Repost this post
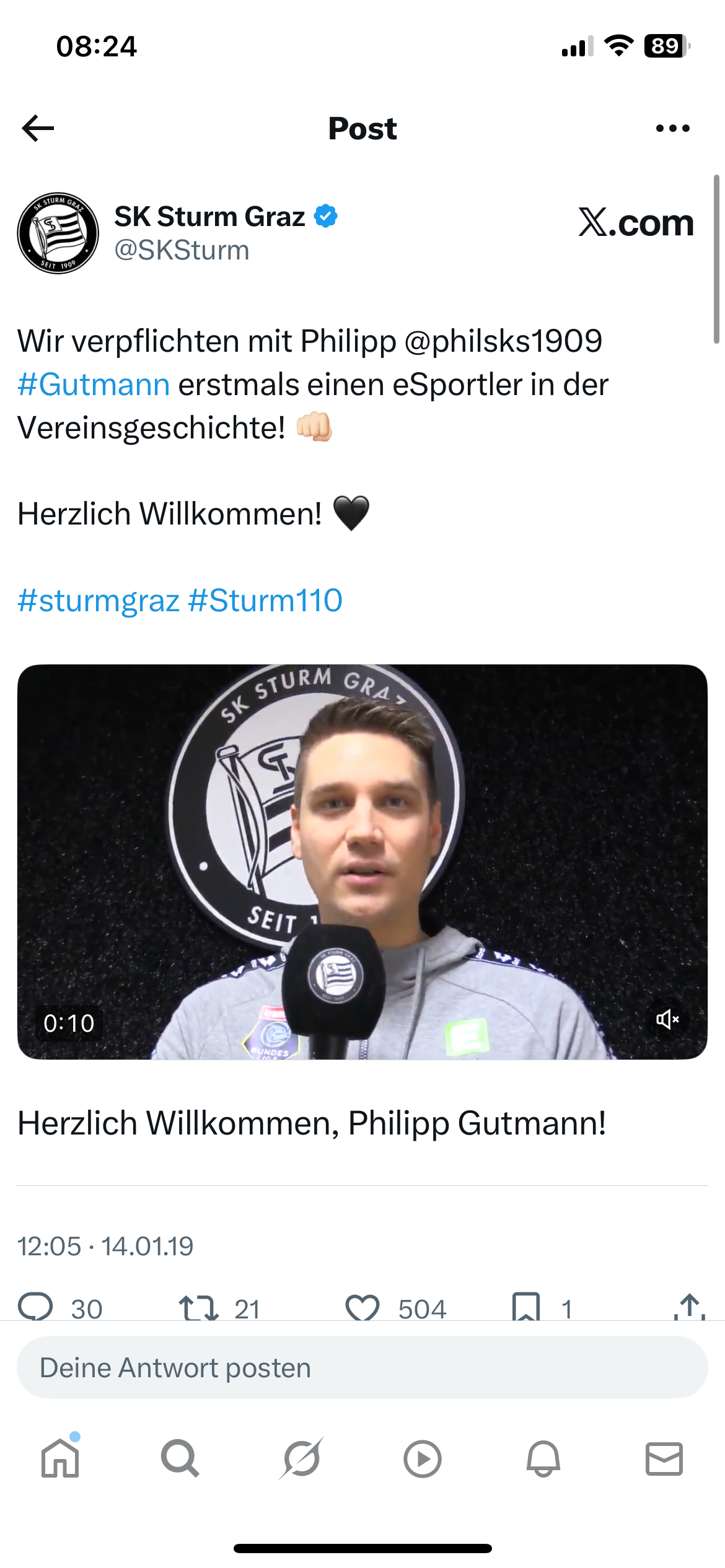Viewport: 725px width, 1568px height. point(198,1307)
